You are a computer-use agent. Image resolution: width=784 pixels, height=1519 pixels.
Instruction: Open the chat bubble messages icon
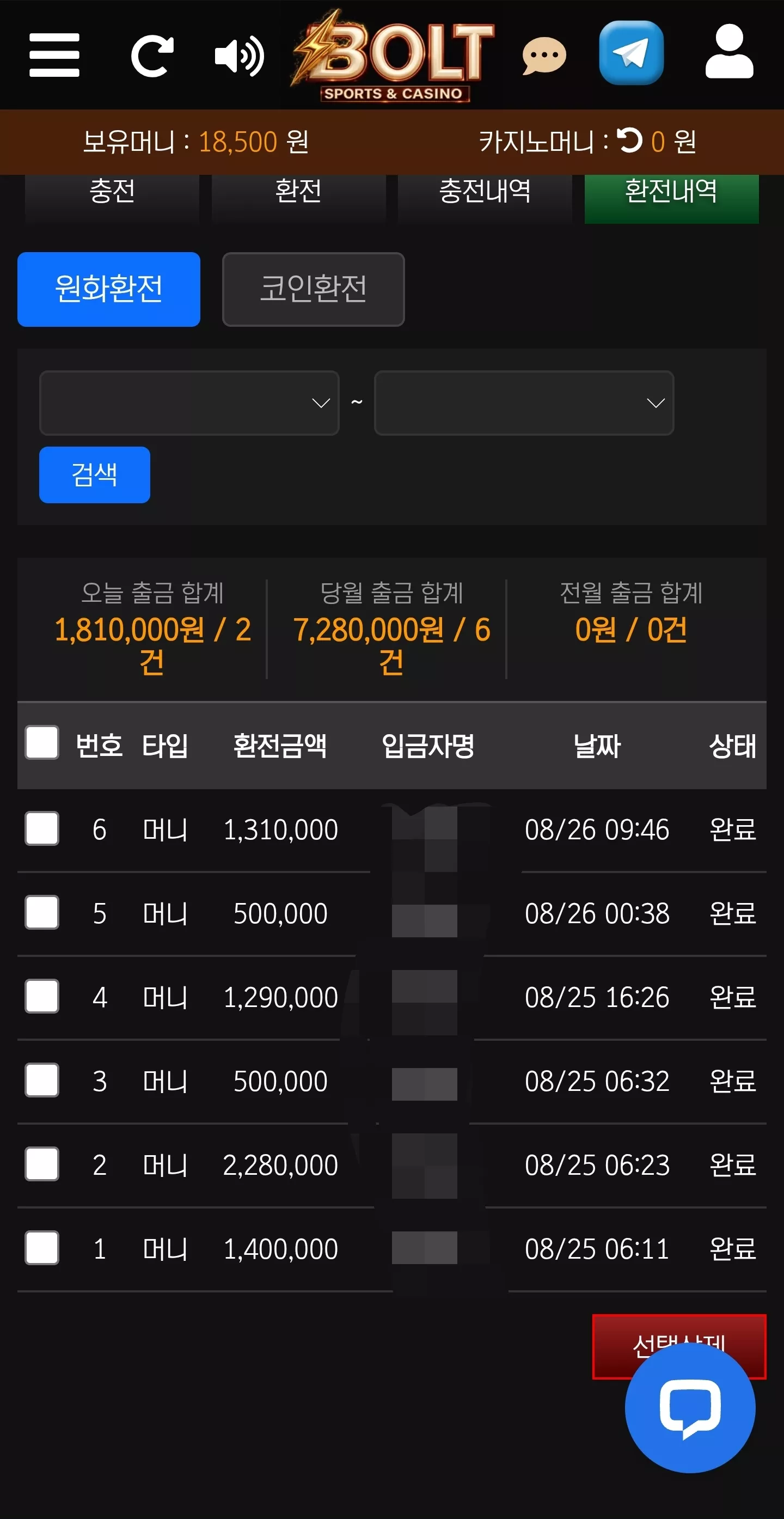pyautogui.click(x=544, y=56)
